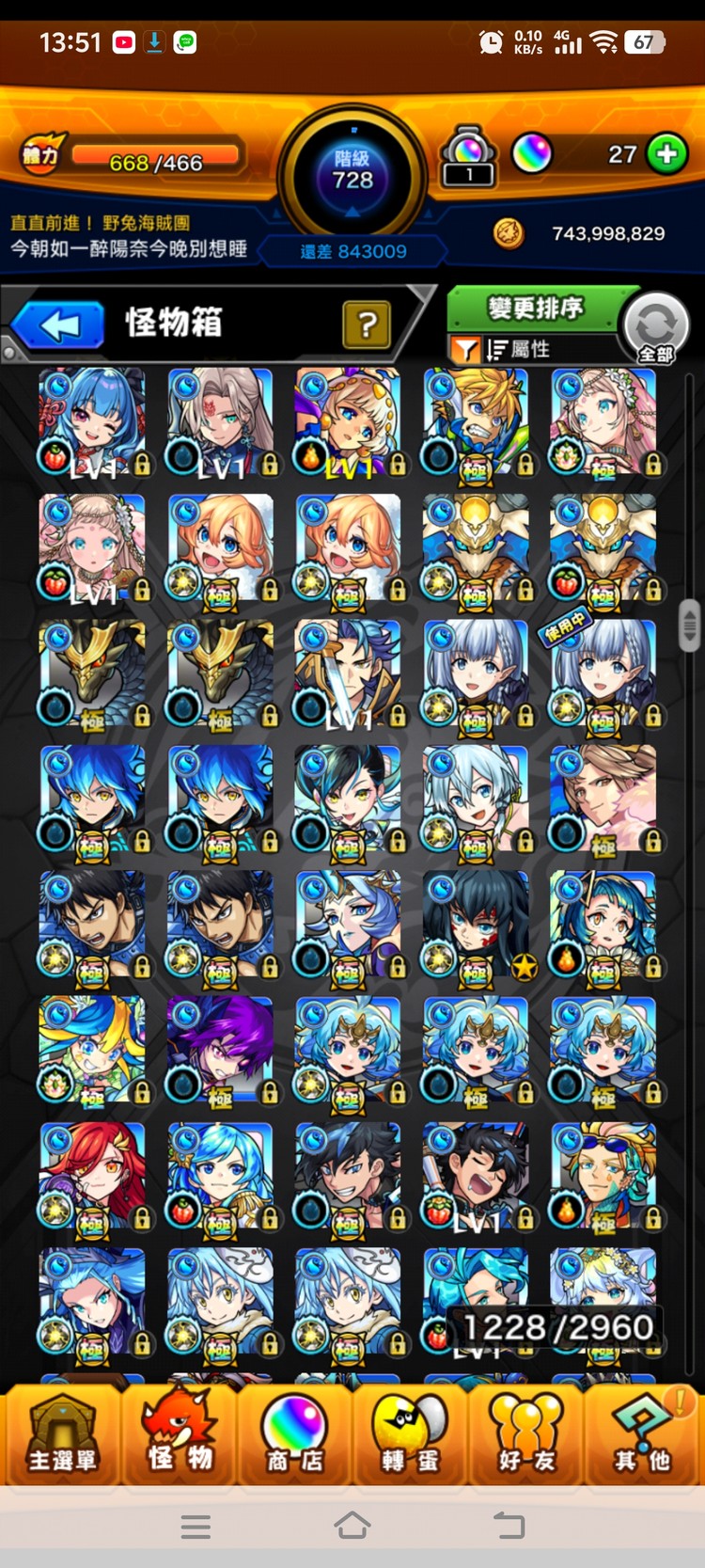Tap the 變更排序 sort button
Viewport: 705px width, 1568px height.
click(535, 308)
